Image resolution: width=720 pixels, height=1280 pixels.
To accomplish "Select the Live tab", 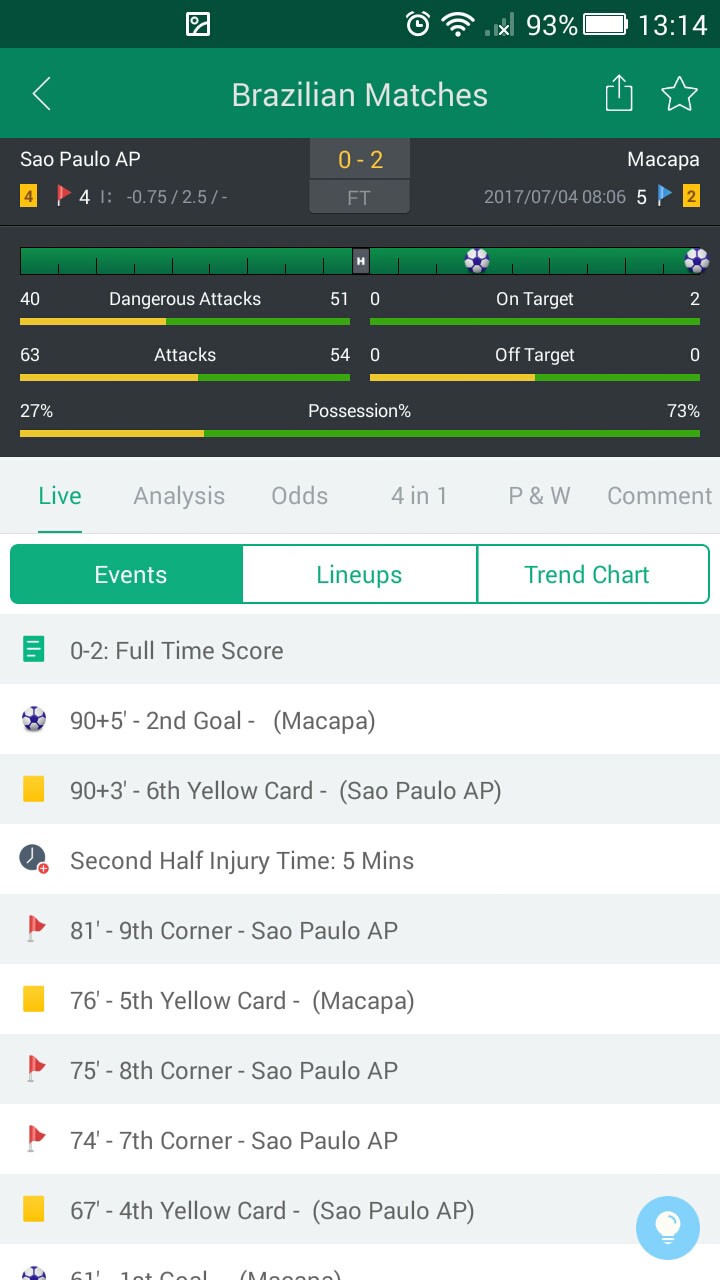I will (x=60, y=496).
